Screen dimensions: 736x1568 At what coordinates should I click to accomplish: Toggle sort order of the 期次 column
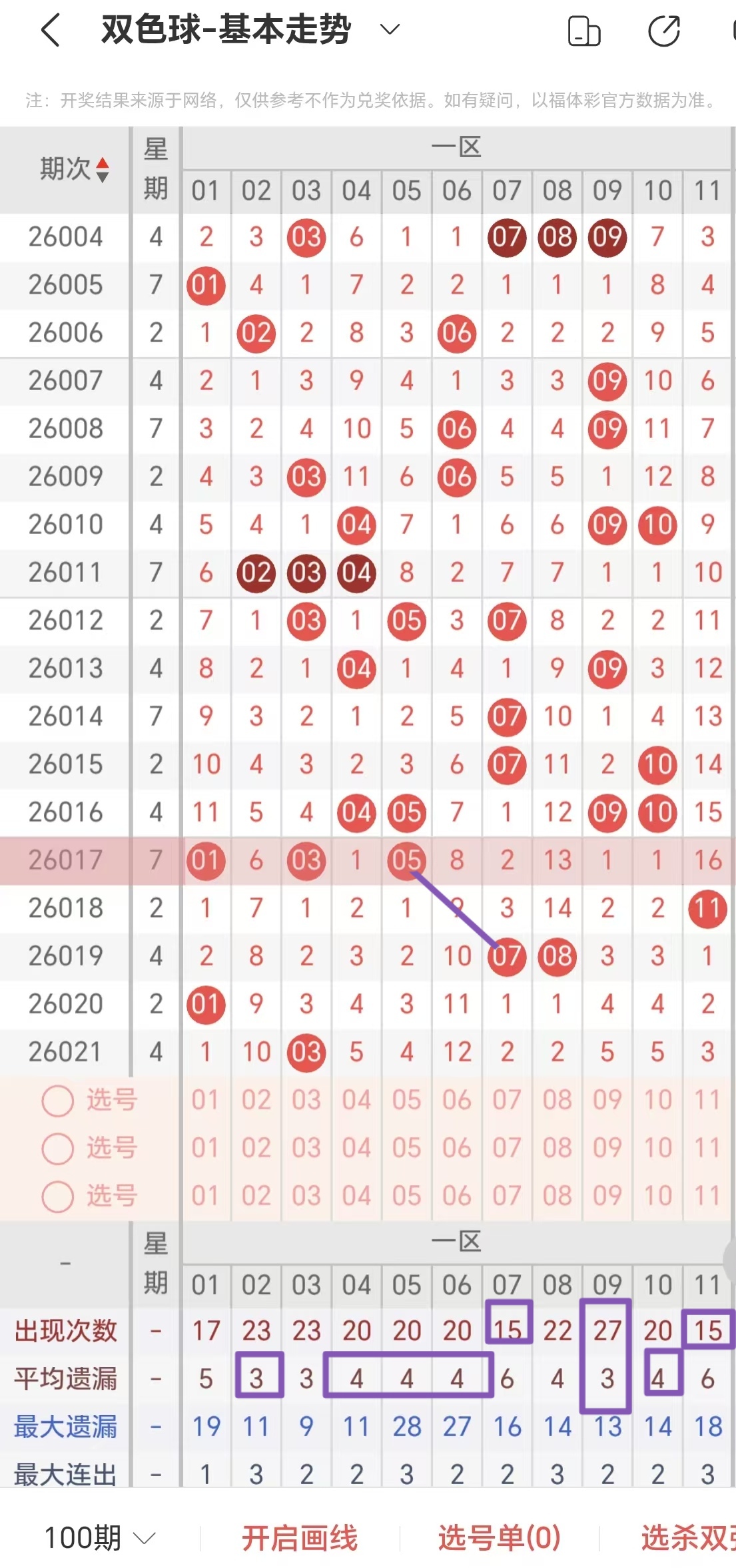point(102,169)
